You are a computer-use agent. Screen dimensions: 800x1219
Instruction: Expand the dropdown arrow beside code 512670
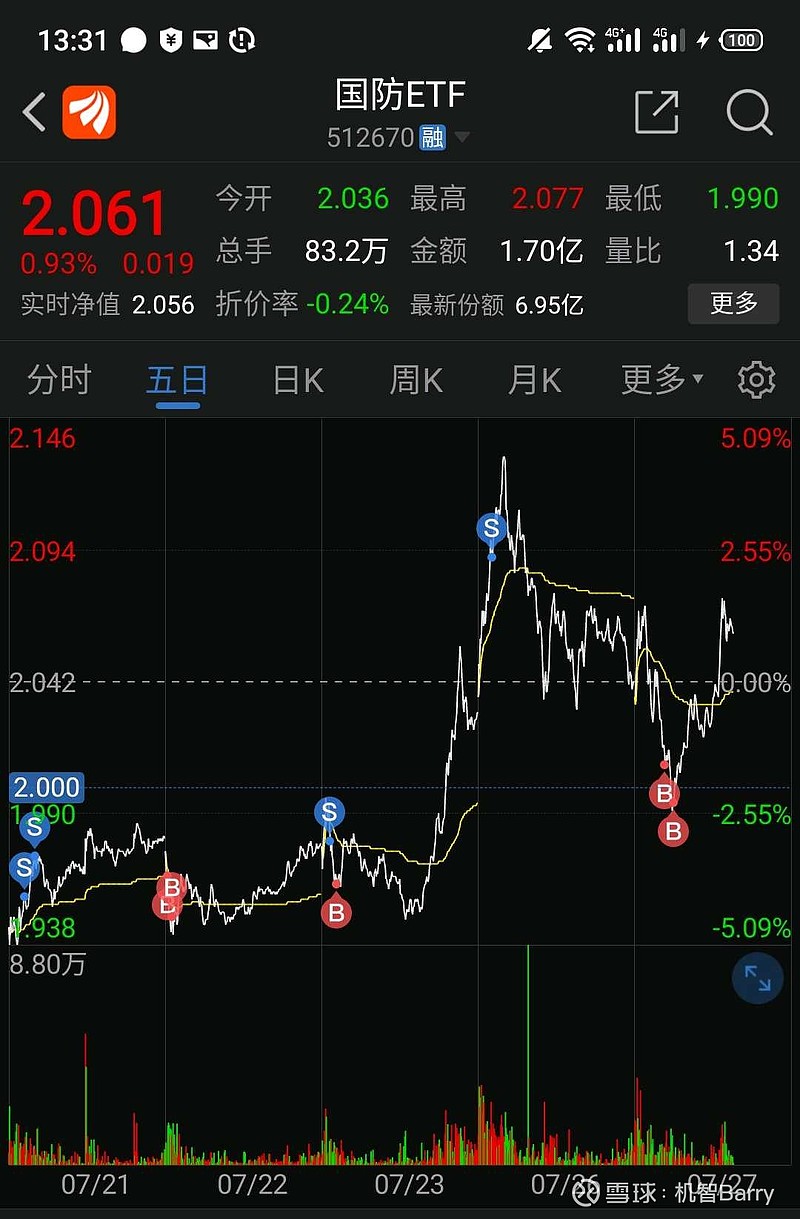click(x=462, y=137)
